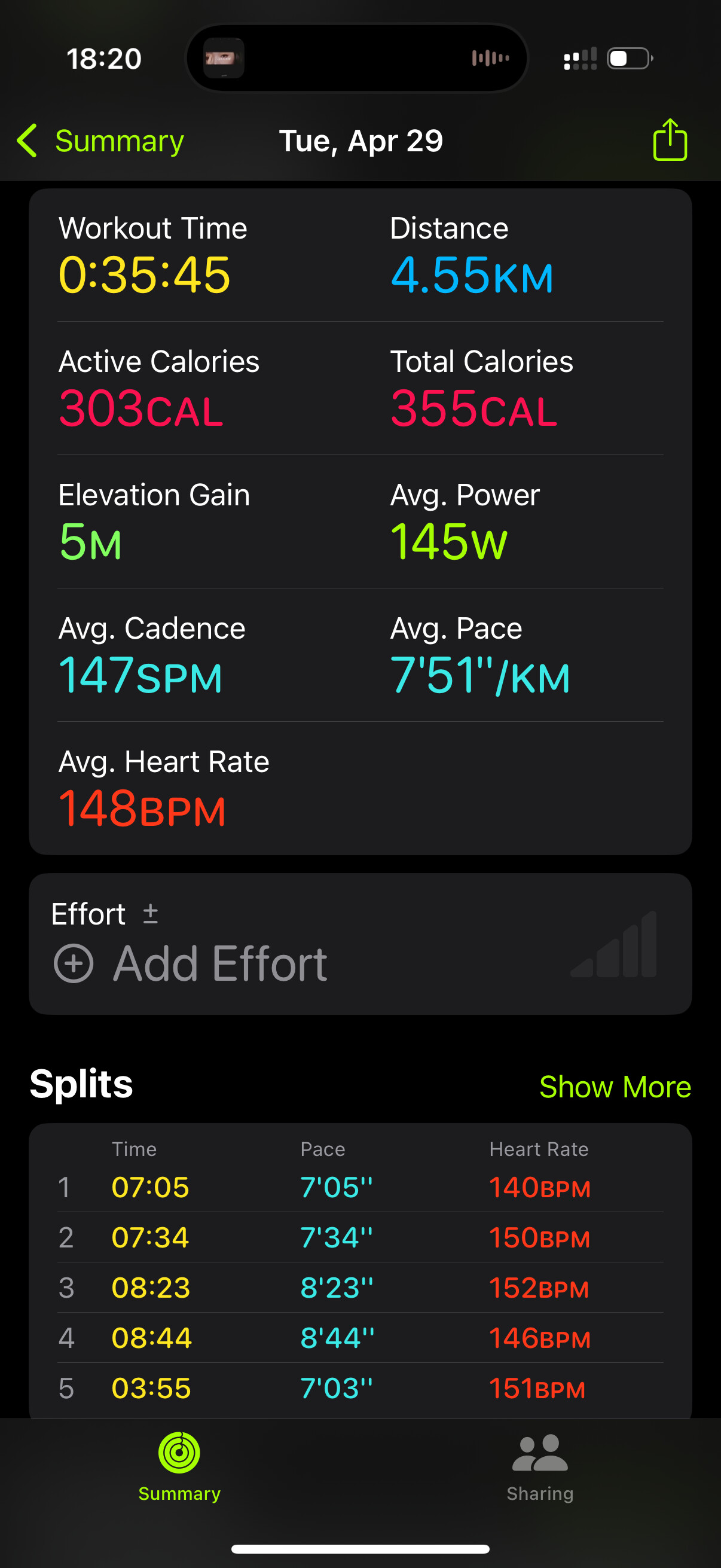Show More splits details
This screenshot has height=1568, width=721.
pos(615,1087)
